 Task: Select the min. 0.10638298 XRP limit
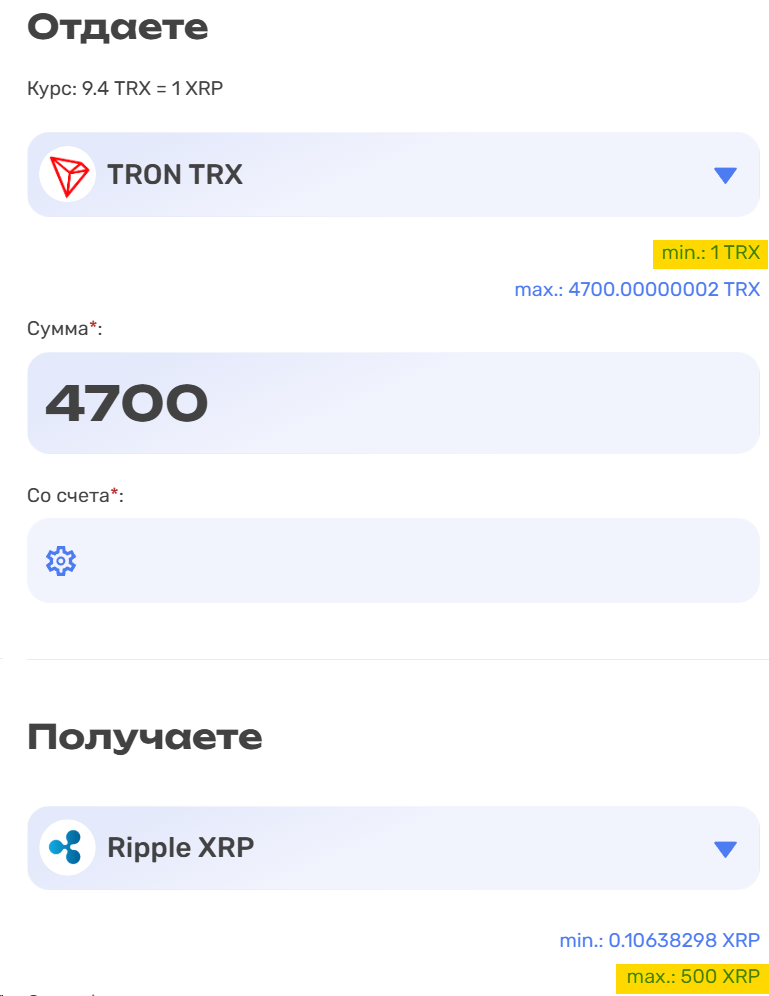[659, 940]
